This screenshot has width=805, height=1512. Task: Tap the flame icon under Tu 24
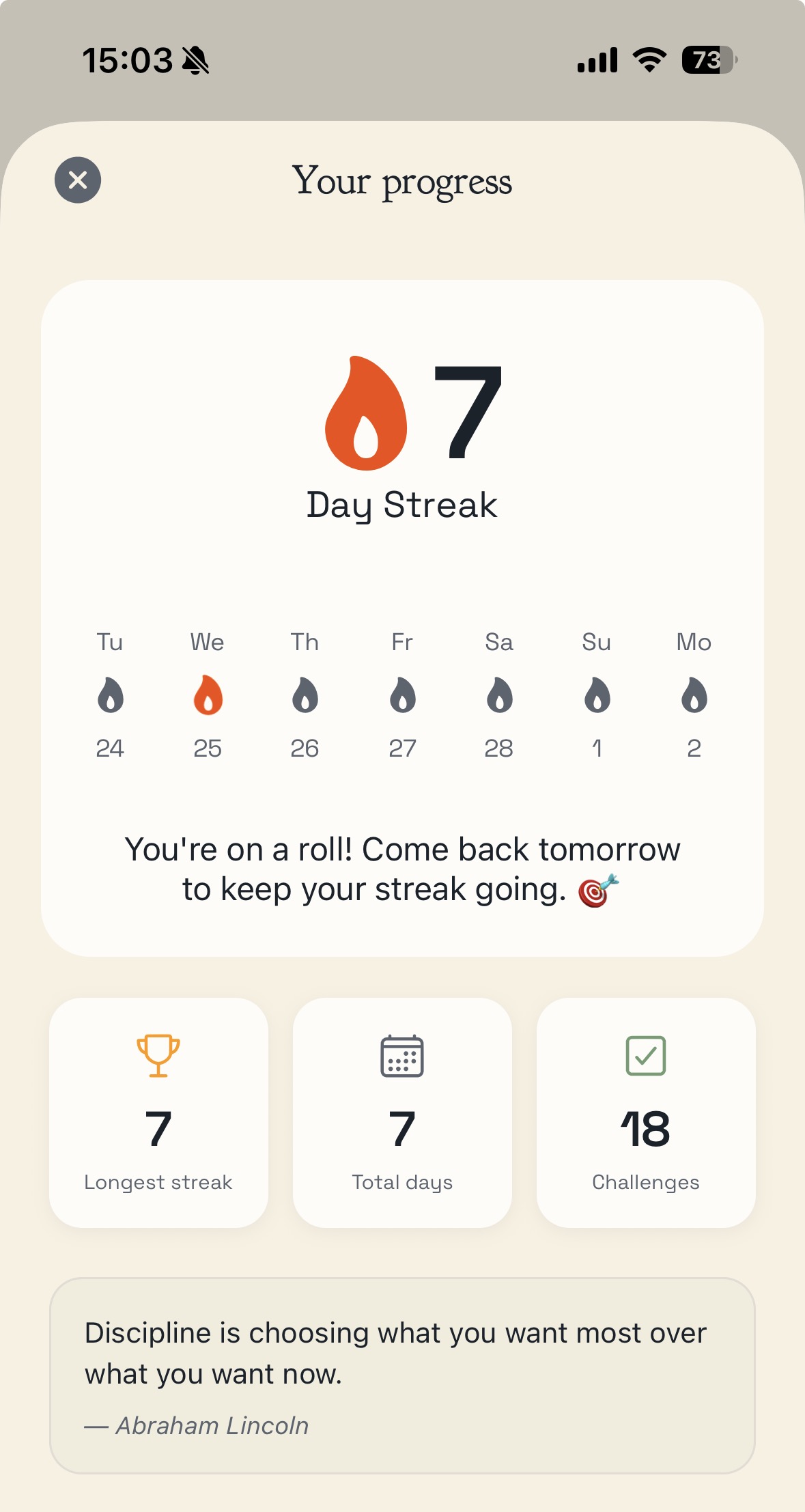pos(111,695)
